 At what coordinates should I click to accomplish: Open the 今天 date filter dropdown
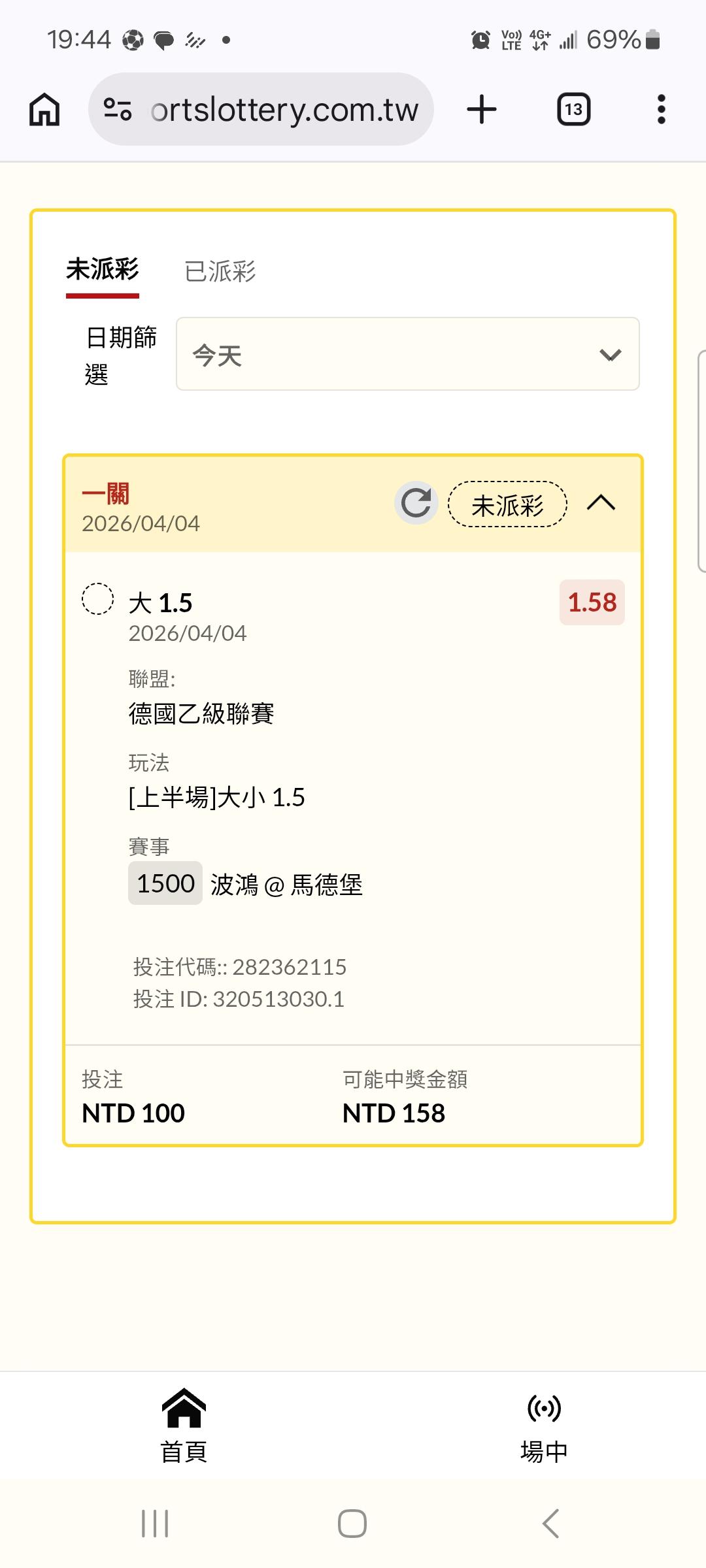coord(408,354)
